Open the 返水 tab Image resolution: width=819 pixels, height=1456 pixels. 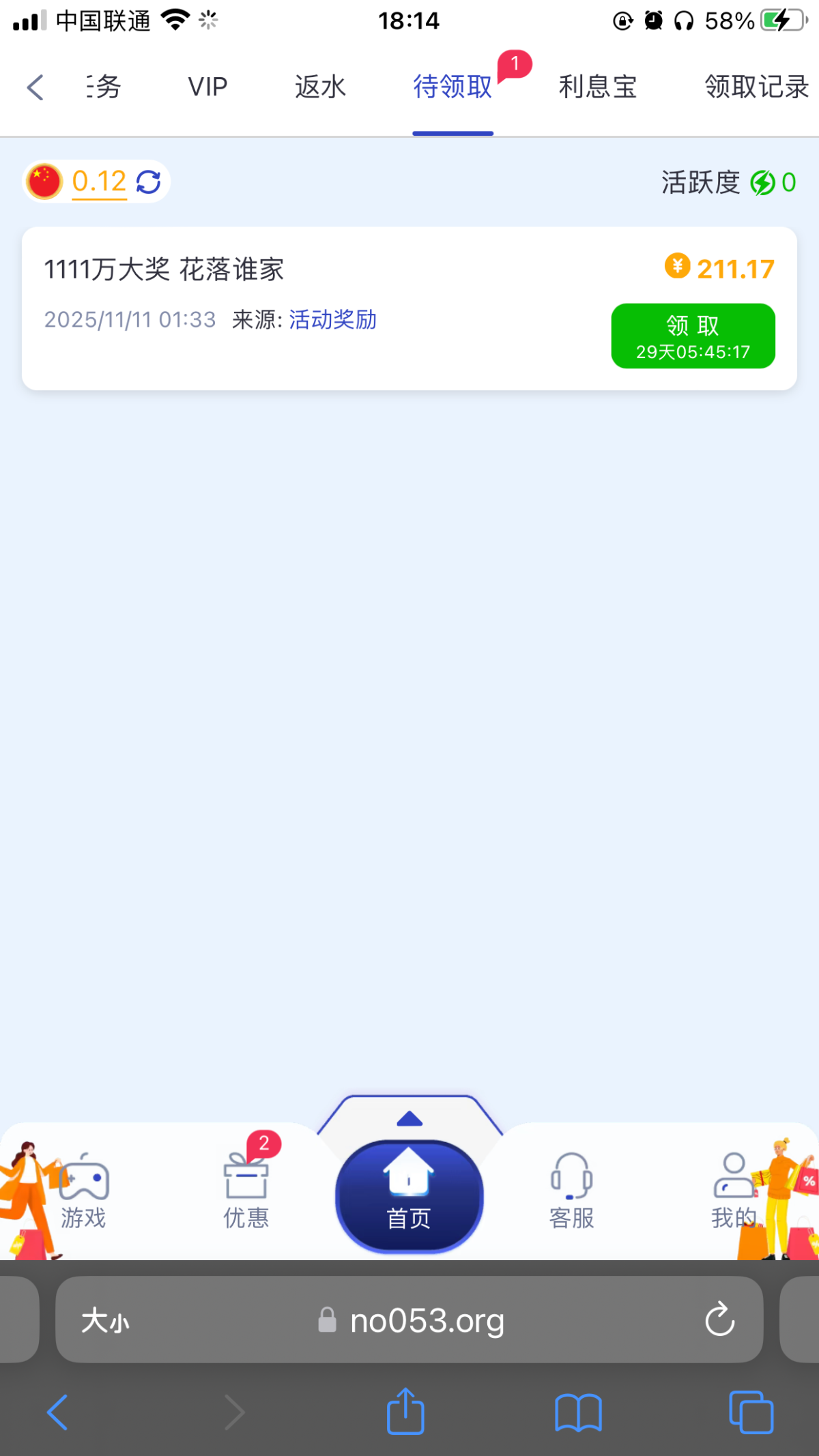coord(320,87)
